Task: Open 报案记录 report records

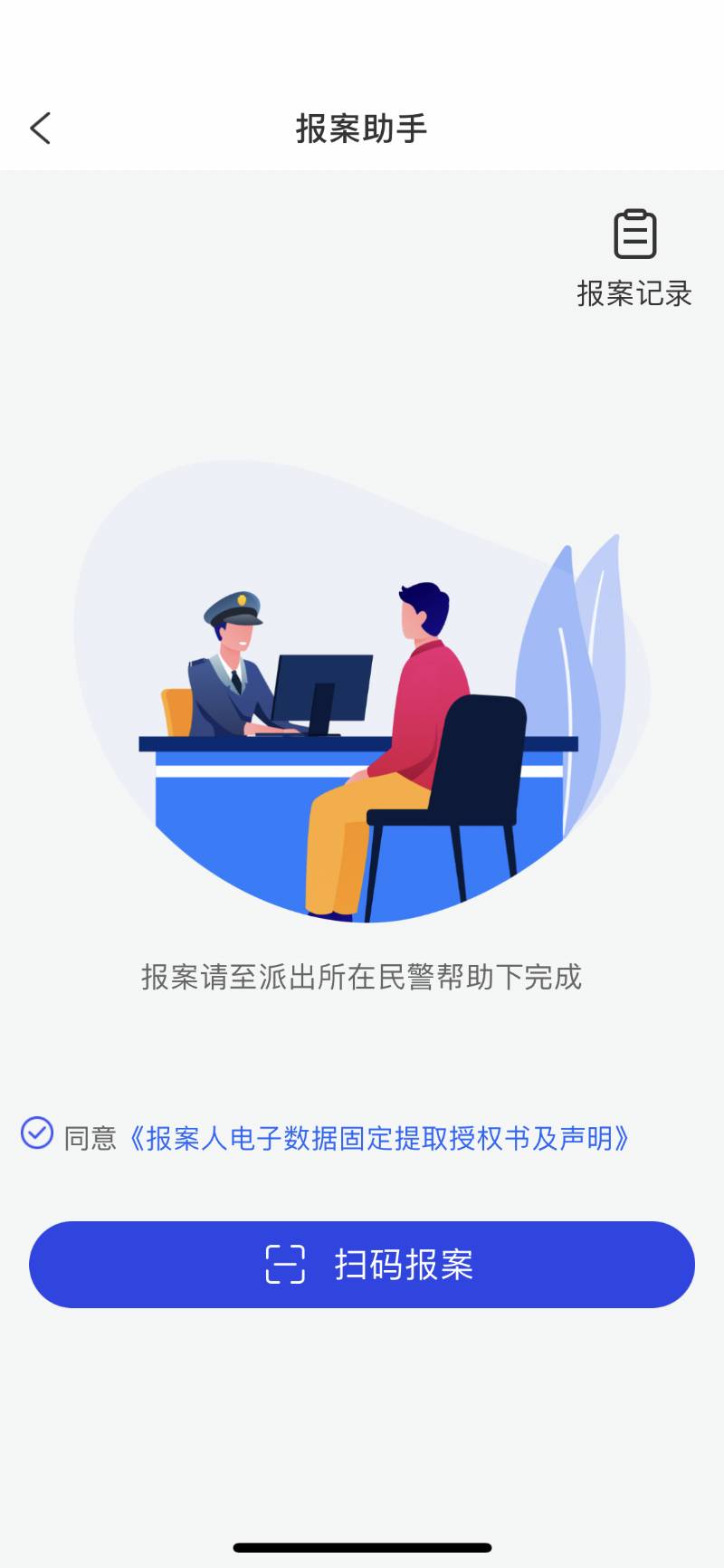Action: coord(634,258)
